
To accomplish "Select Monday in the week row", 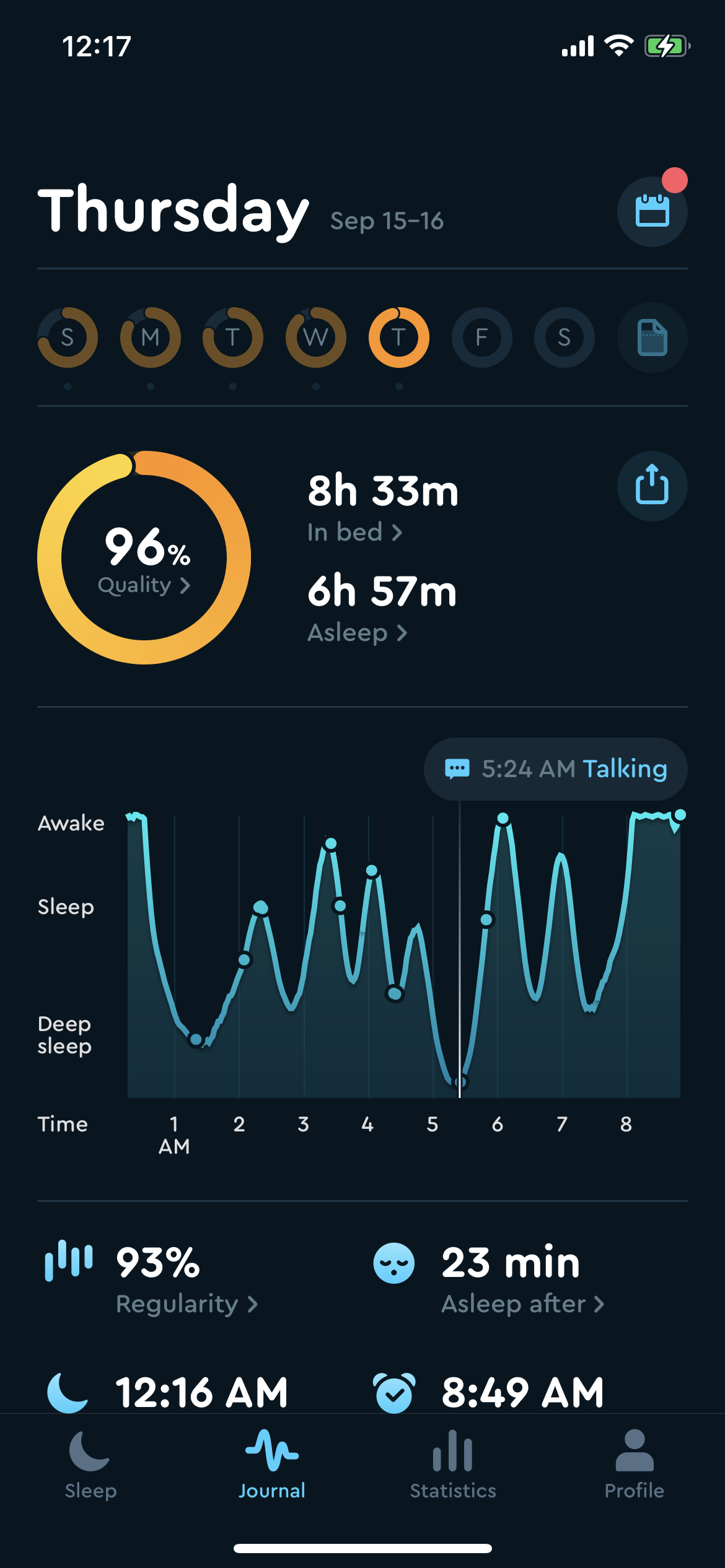I will (151, 338).
